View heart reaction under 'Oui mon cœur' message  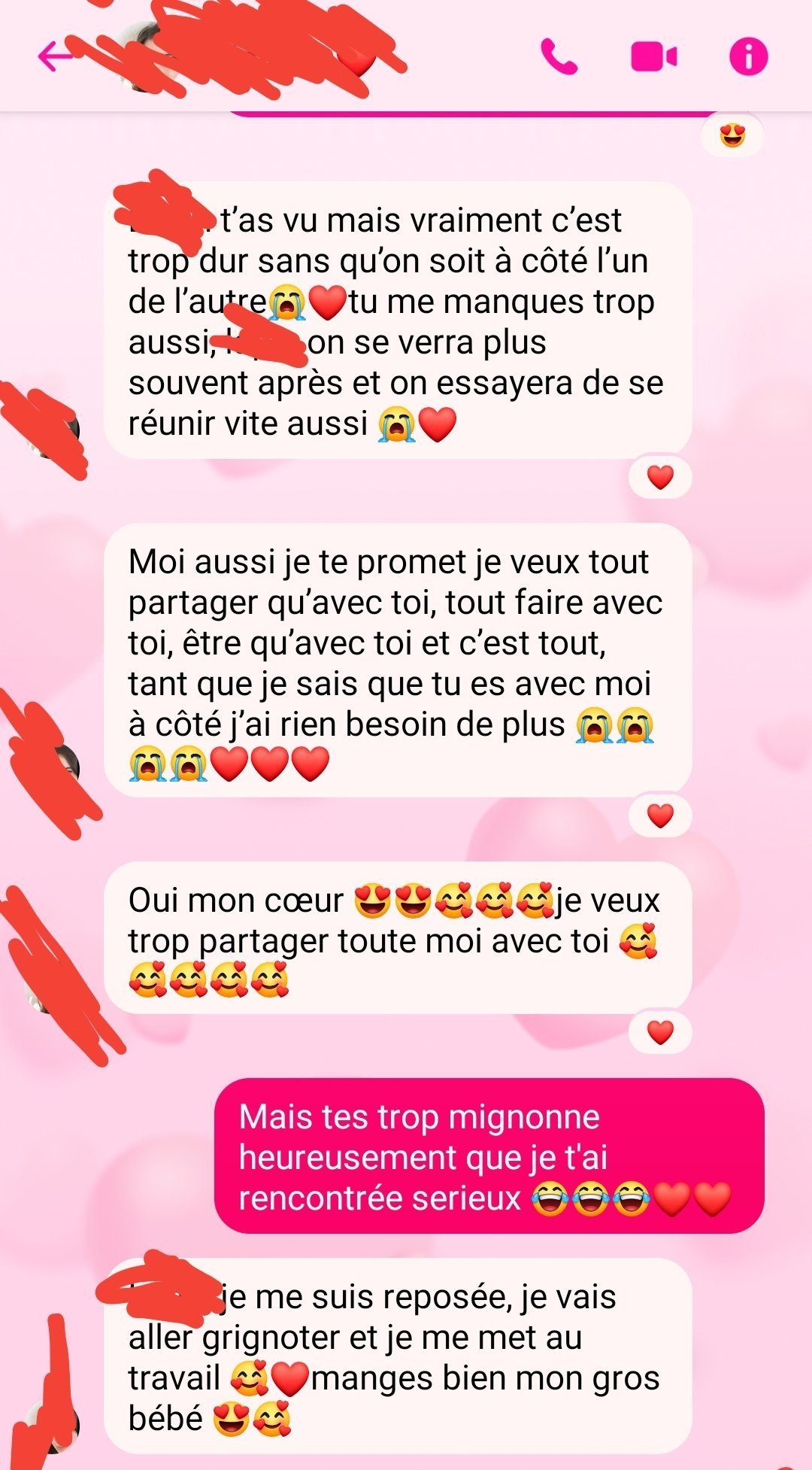pyautogui.click(x=660, y=1032)
